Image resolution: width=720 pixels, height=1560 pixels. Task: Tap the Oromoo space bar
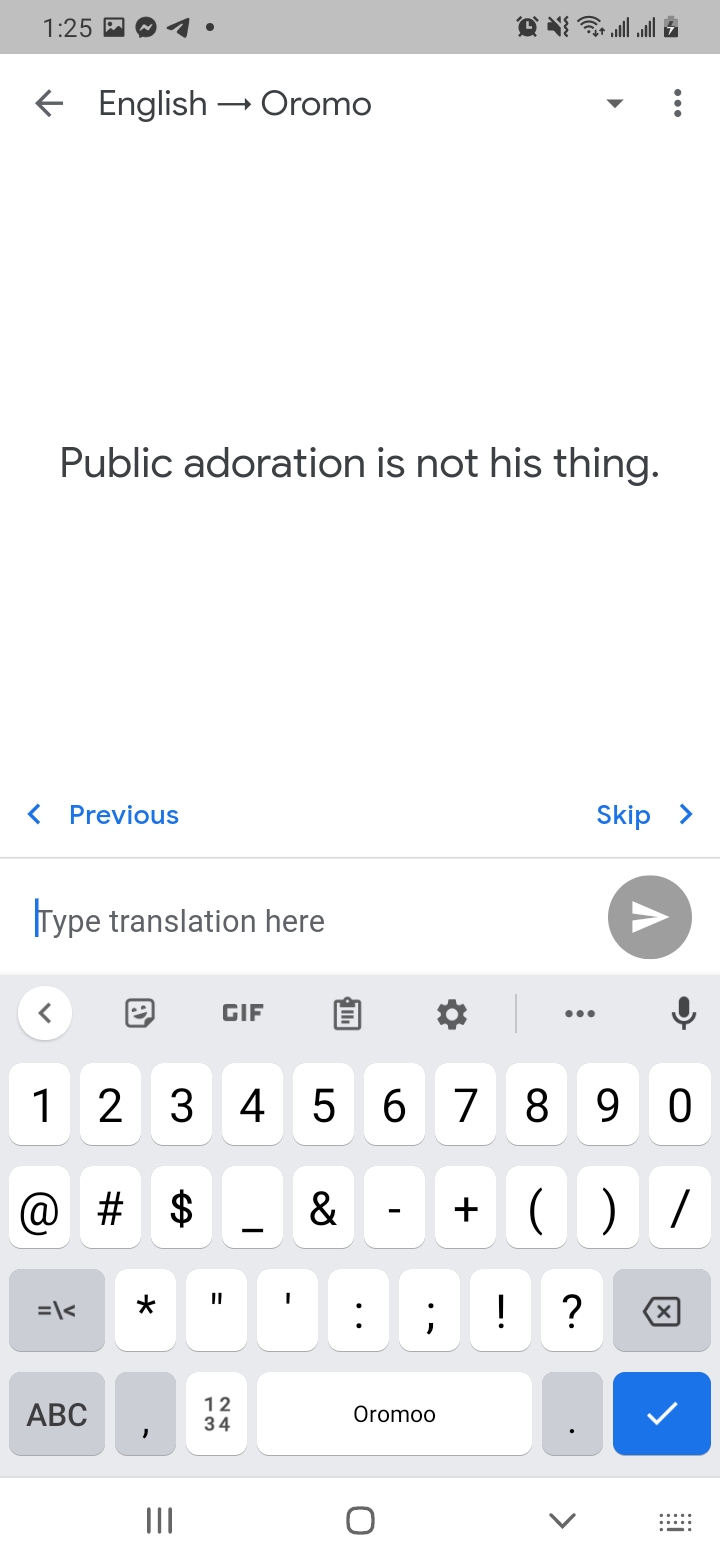click(x=394, y=1414)
